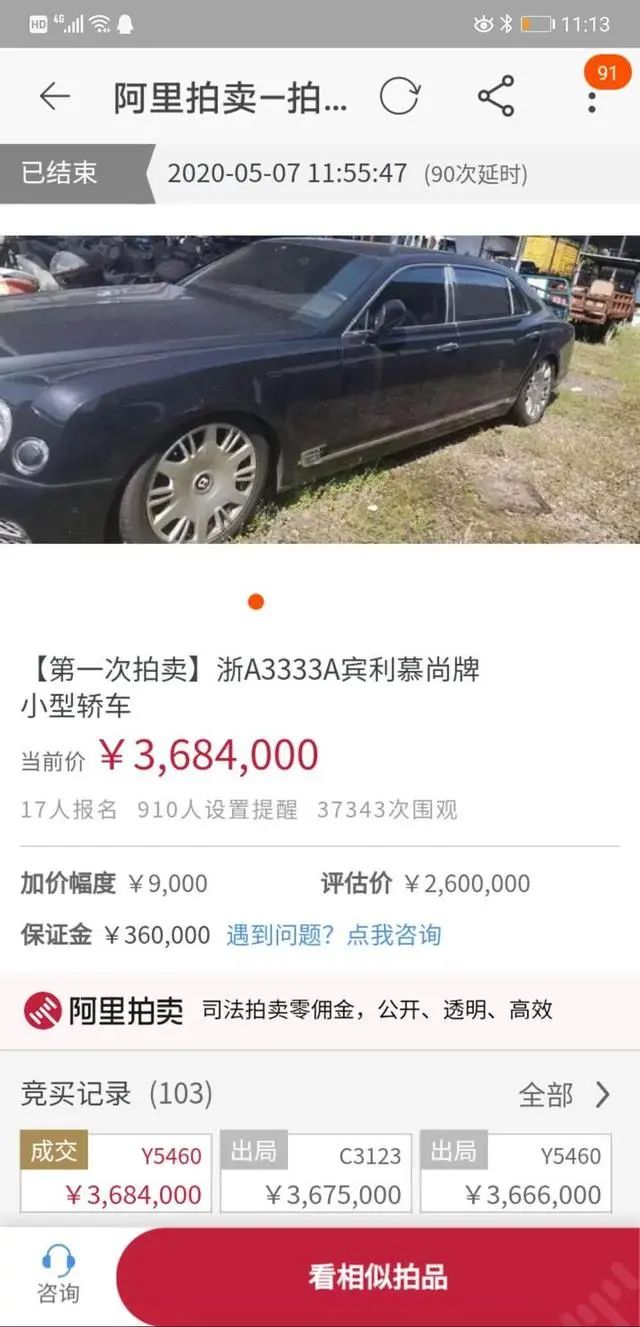View all bidding records via 全部
The height and width of the screenshot is (1327, 640).
click(x=564, y=1094)
